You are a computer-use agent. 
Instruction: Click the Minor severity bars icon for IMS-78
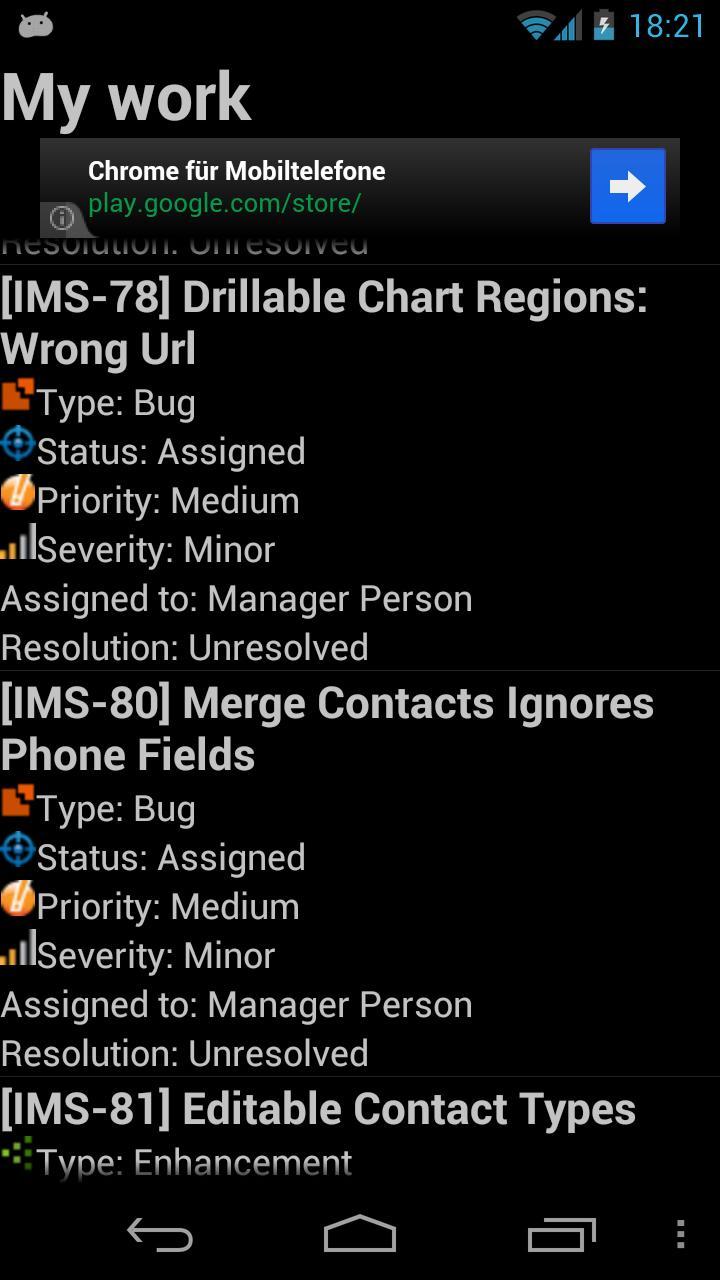pyautogui.click(x=17, y=542)
